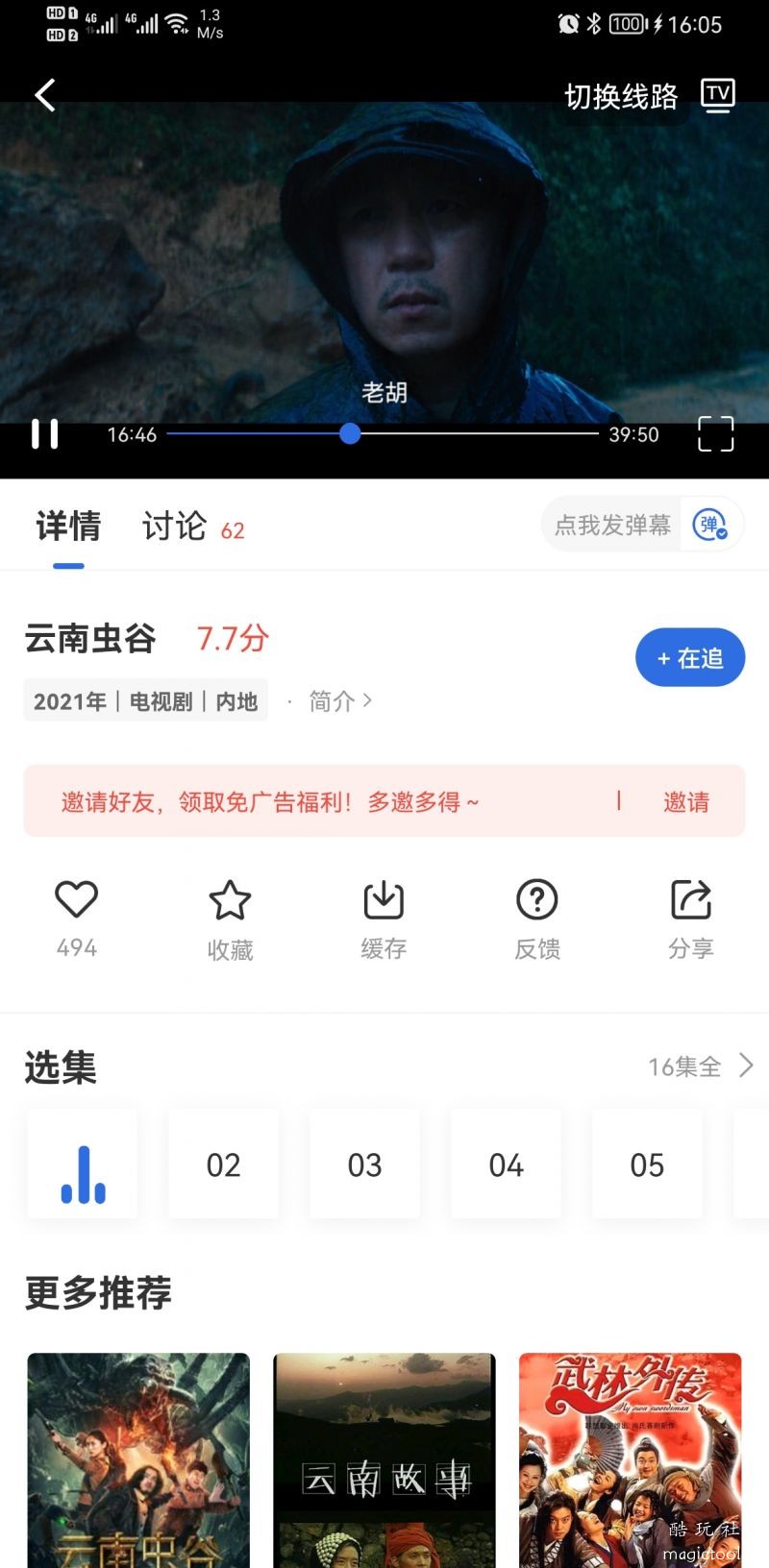Switch to the 讨论 tab
The width and height of the screenshot is (769, 1568).
click(x=174, y=527)
